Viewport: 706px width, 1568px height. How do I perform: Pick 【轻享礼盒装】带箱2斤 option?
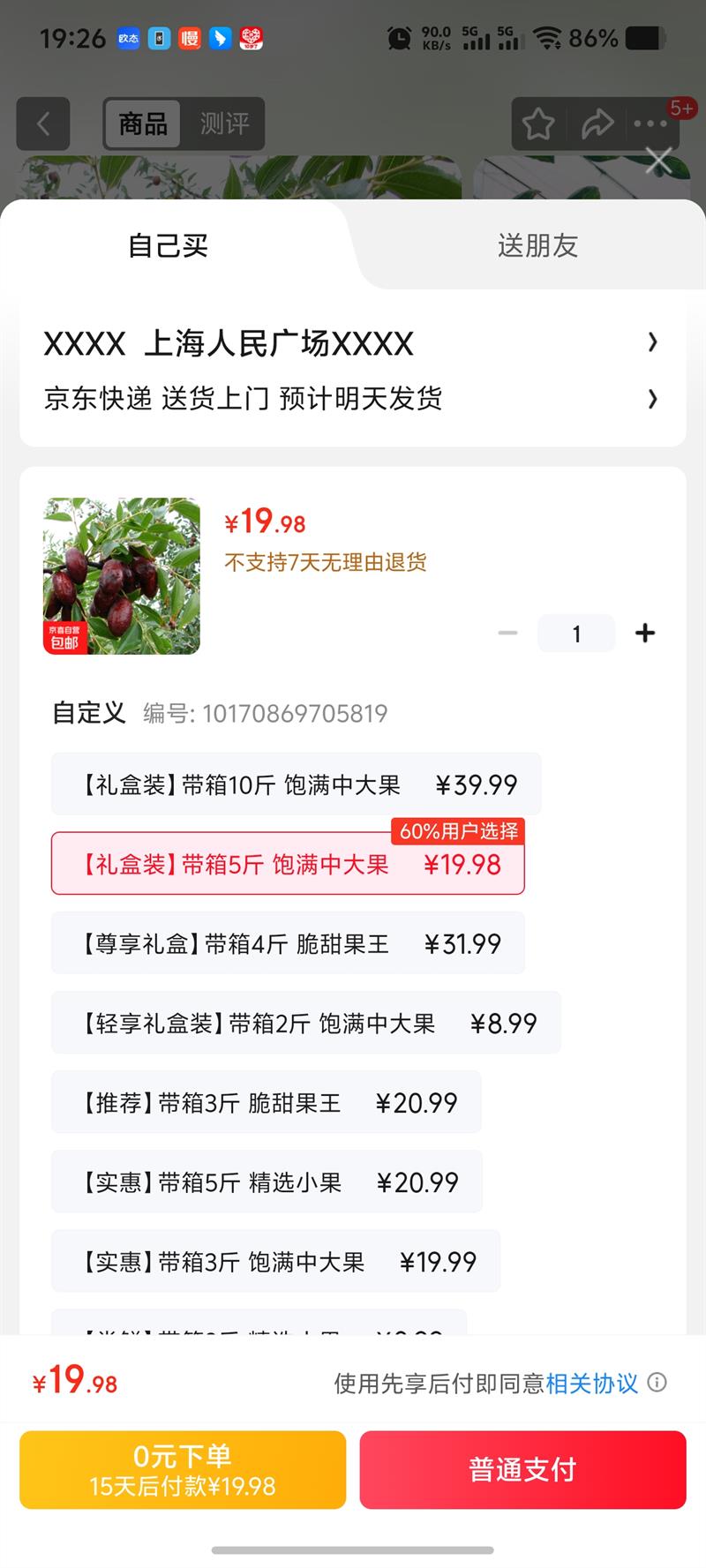pos(305,1023)
